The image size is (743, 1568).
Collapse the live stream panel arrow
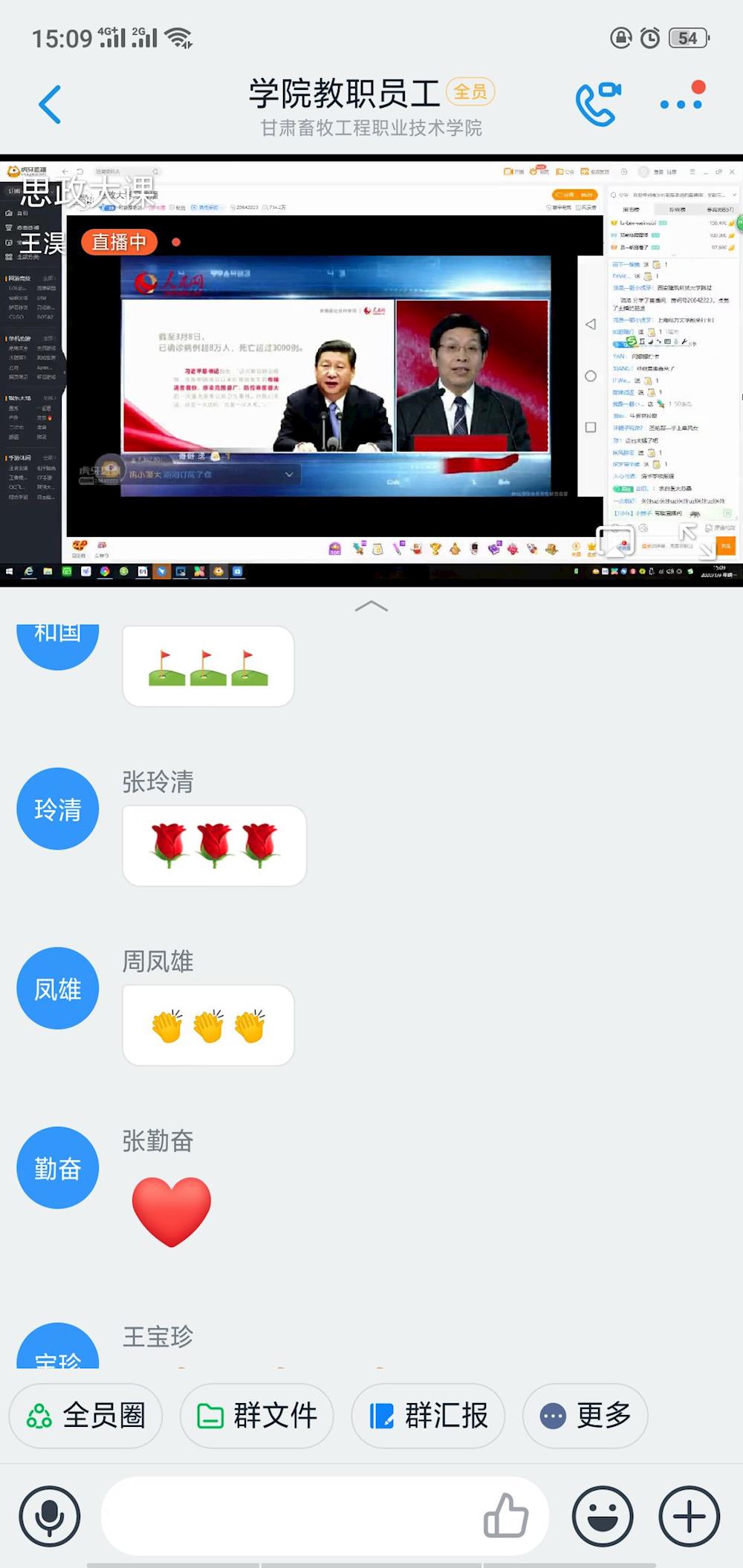coord(371,606)
